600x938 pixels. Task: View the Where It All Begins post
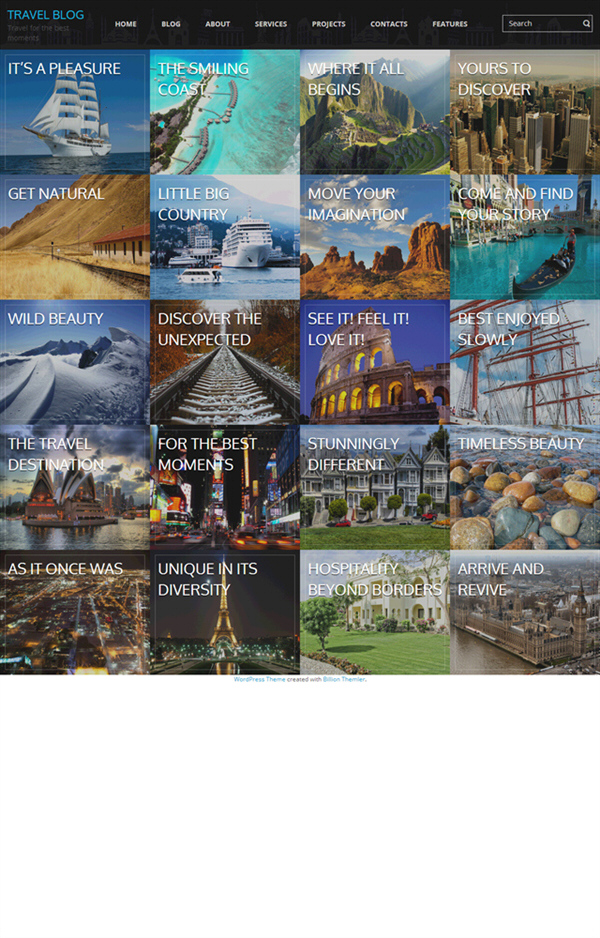[x=375, y=112]
